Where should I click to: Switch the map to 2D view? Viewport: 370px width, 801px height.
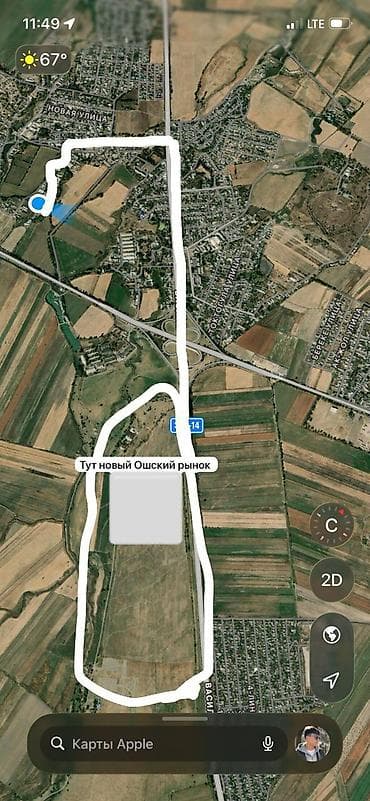pyautogui.click(x=332, y=580)
